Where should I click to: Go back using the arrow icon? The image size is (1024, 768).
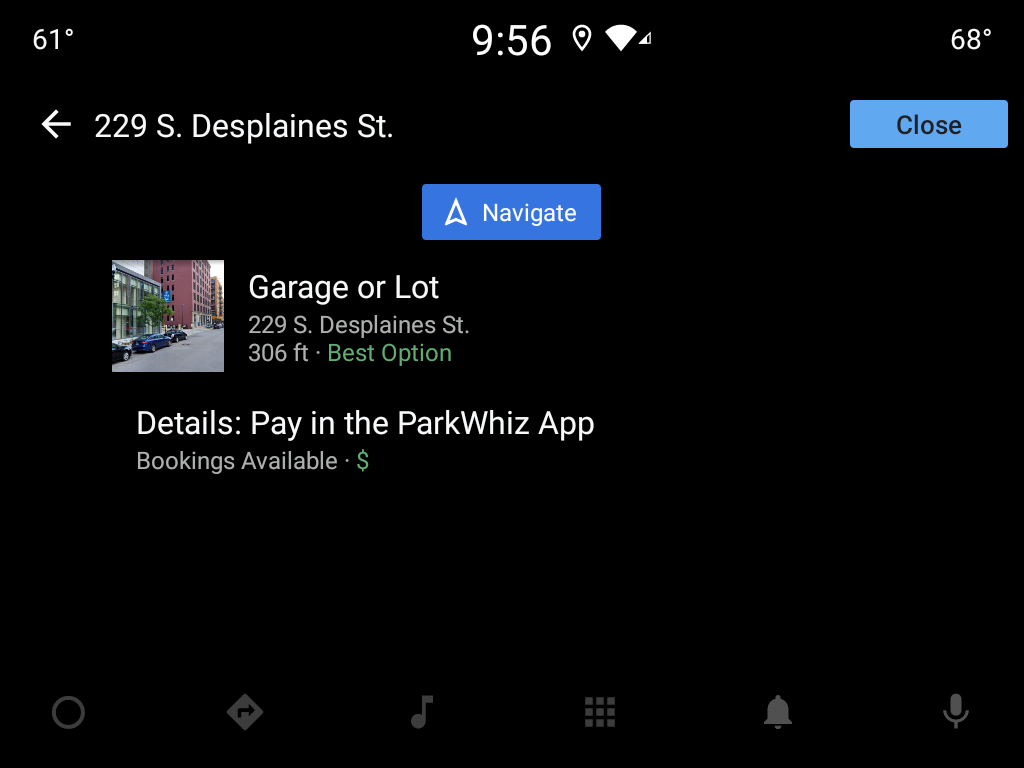click(56, 125)
